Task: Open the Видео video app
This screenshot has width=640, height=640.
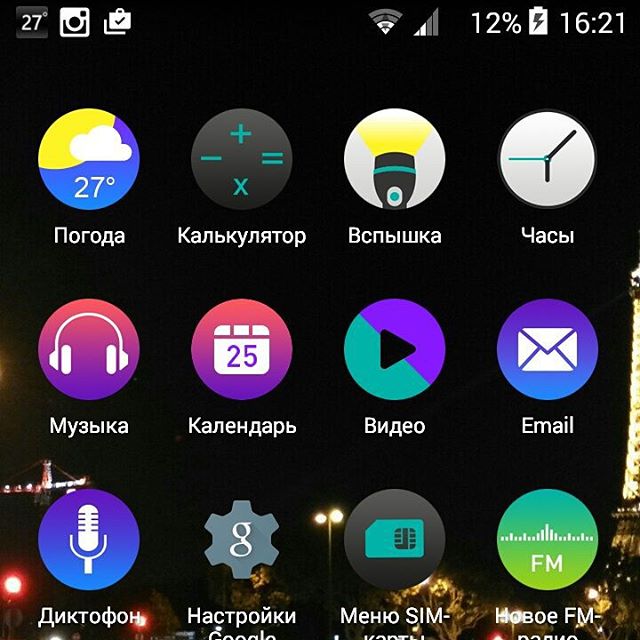Action: click(x=394, y=350)
